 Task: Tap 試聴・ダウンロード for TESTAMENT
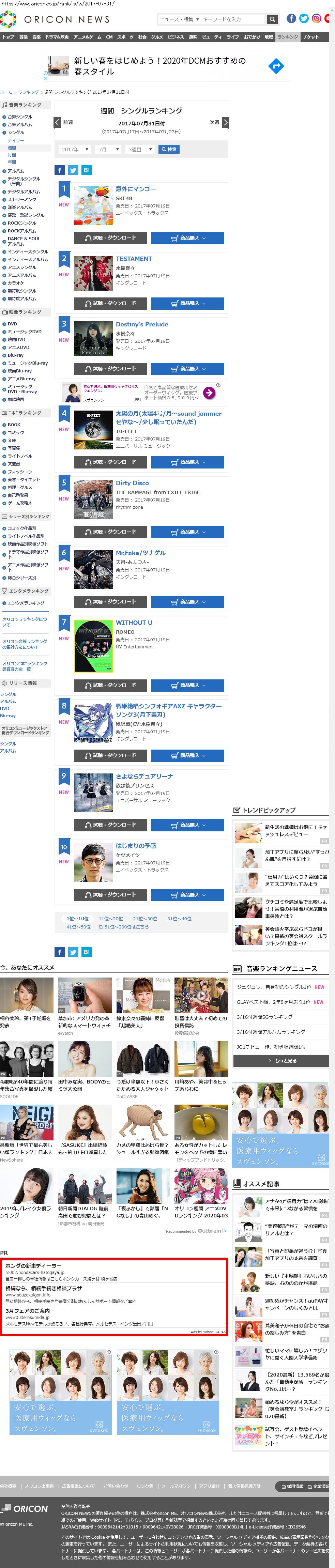(110, 303)
